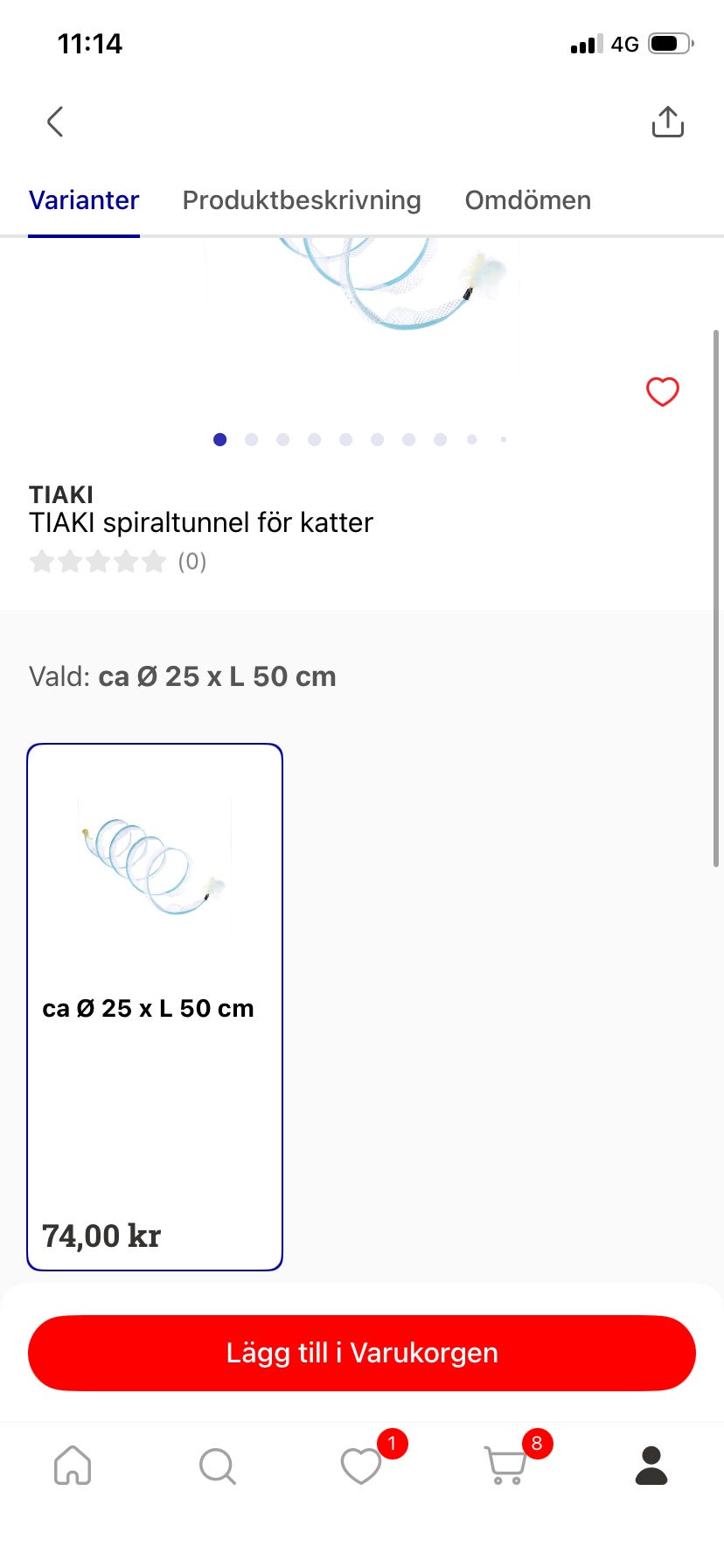Open the account profile tab

(x=651, y=1466)
